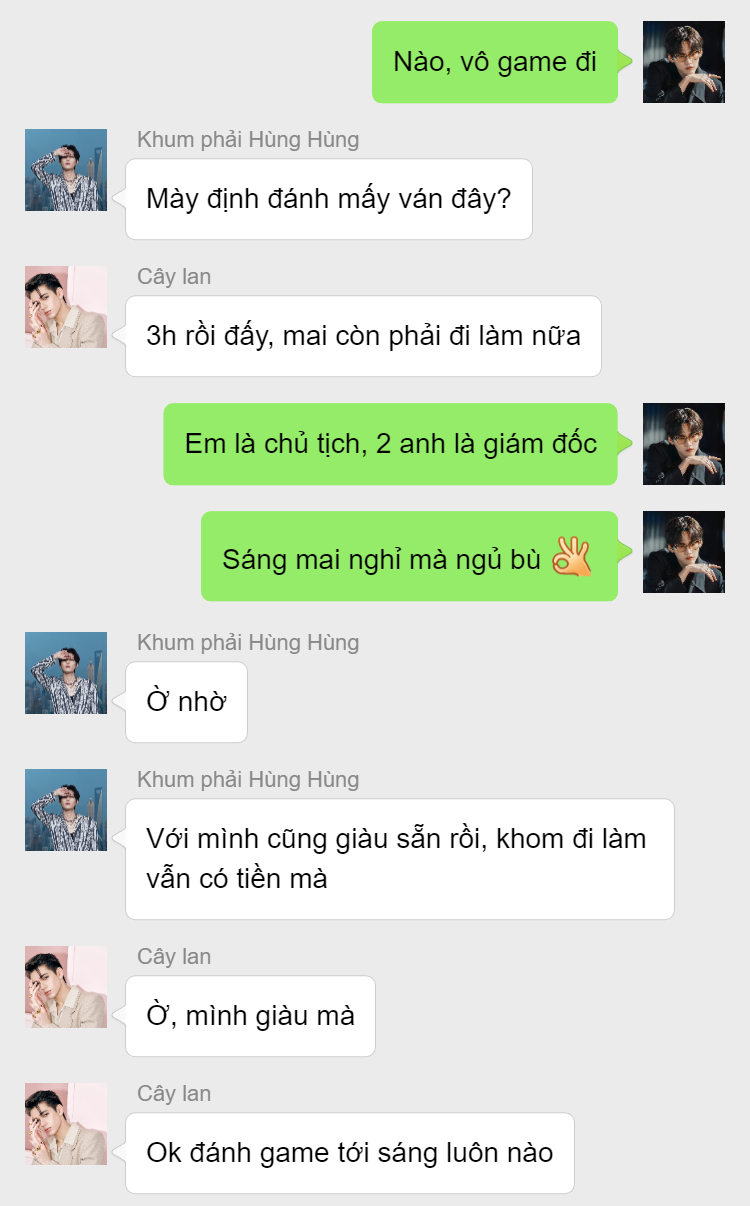This screenshot has height=1206, width=750.
Task: View profile from avatar beside "Ờ nhờ"
Action: (66, 673)
